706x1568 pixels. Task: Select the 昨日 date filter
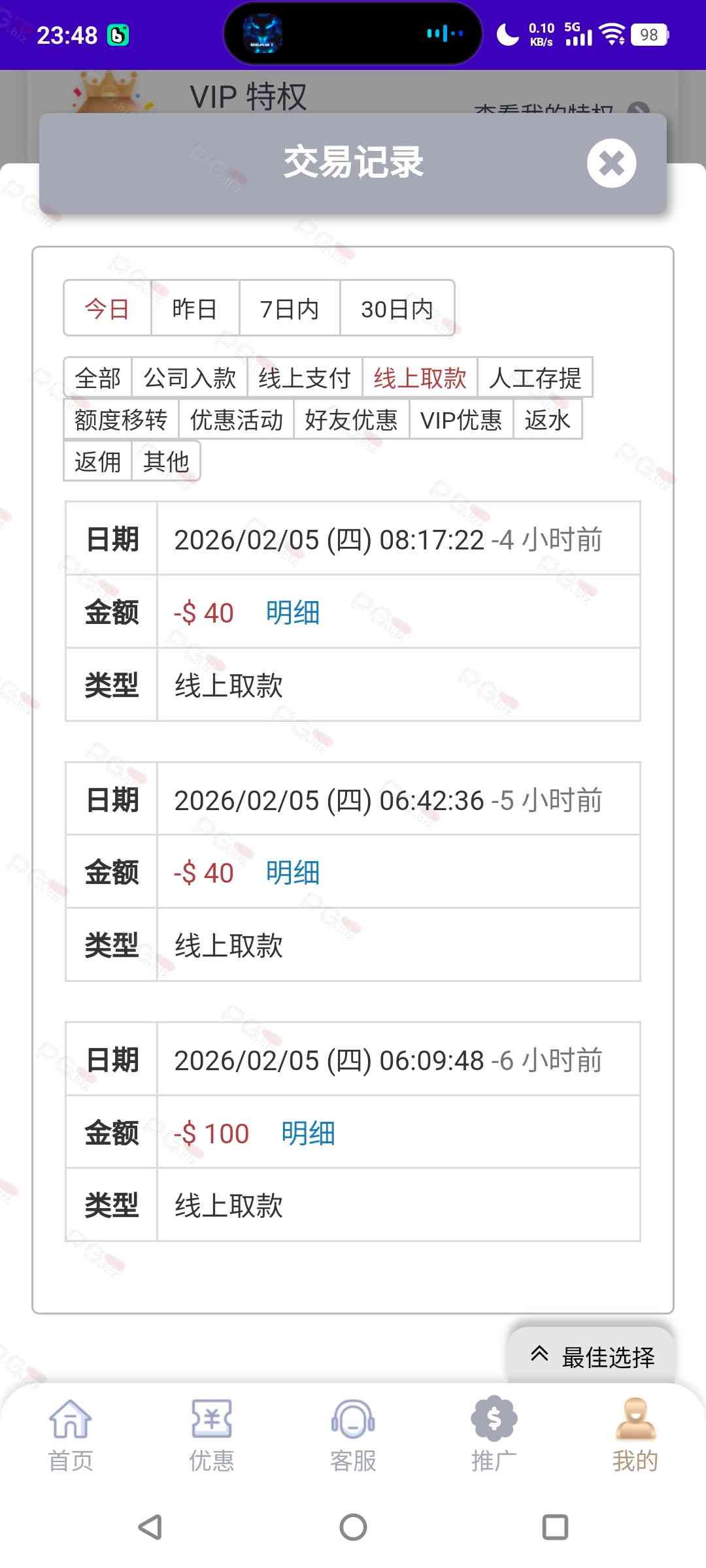195,308
